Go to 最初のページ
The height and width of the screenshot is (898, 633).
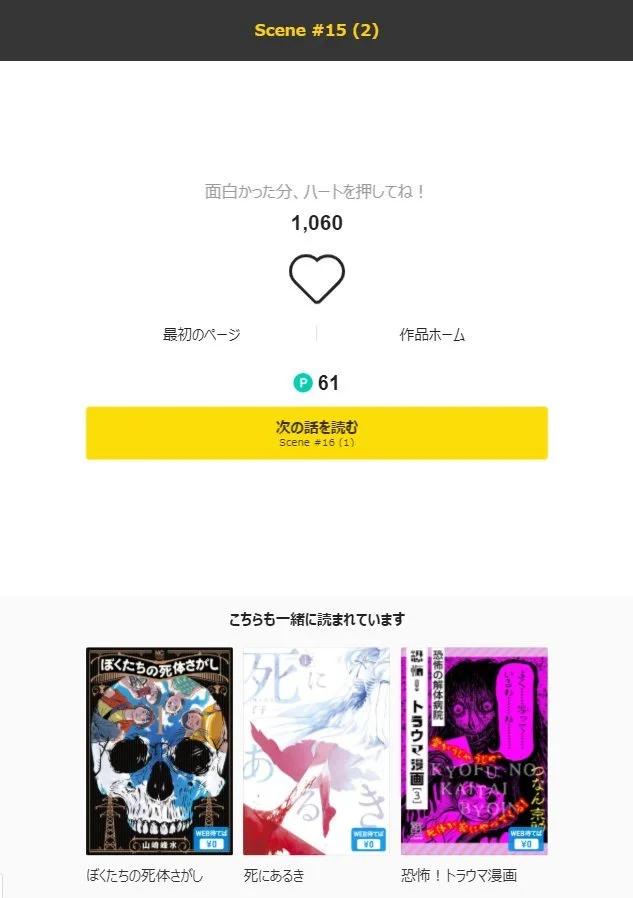(201, 334)
